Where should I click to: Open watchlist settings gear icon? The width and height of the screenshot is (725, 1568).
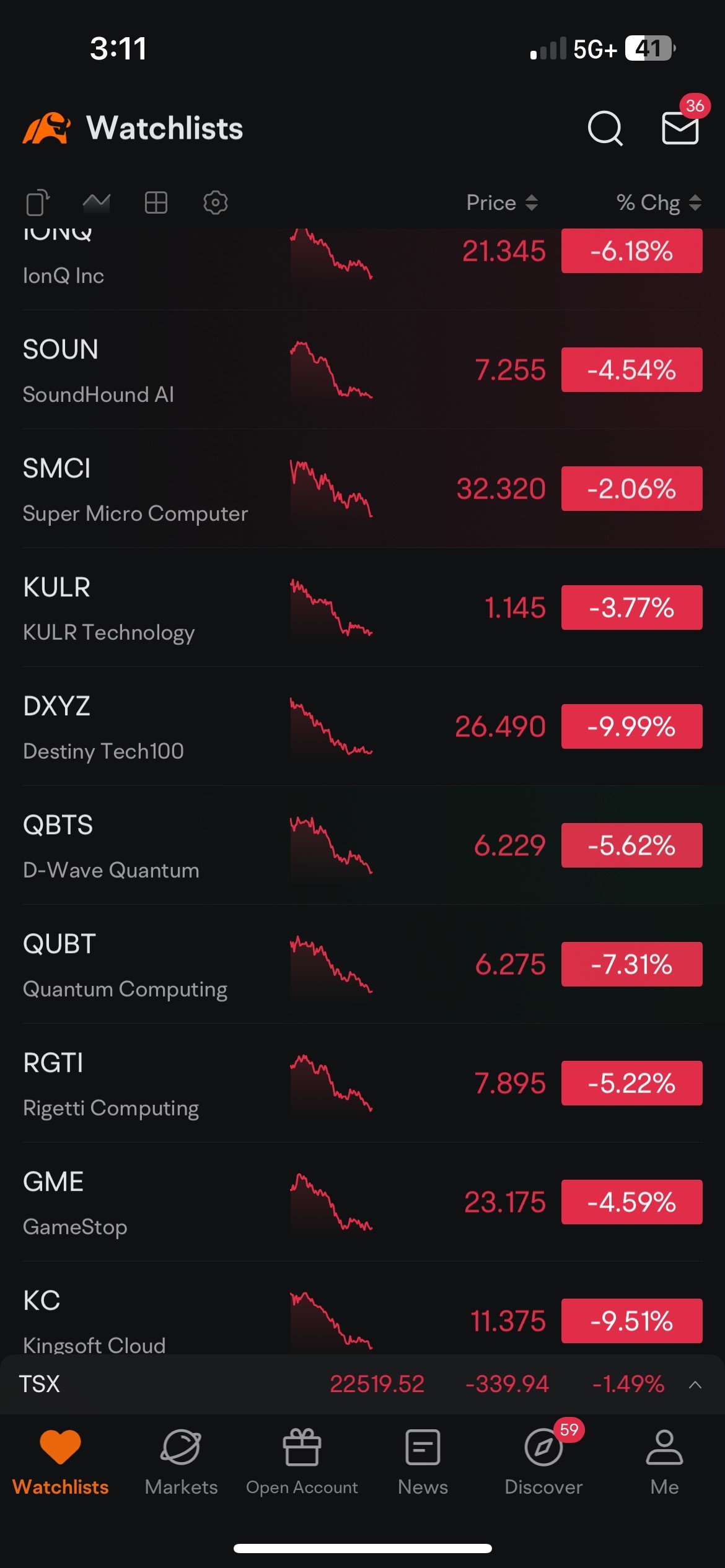coord(216,203)
